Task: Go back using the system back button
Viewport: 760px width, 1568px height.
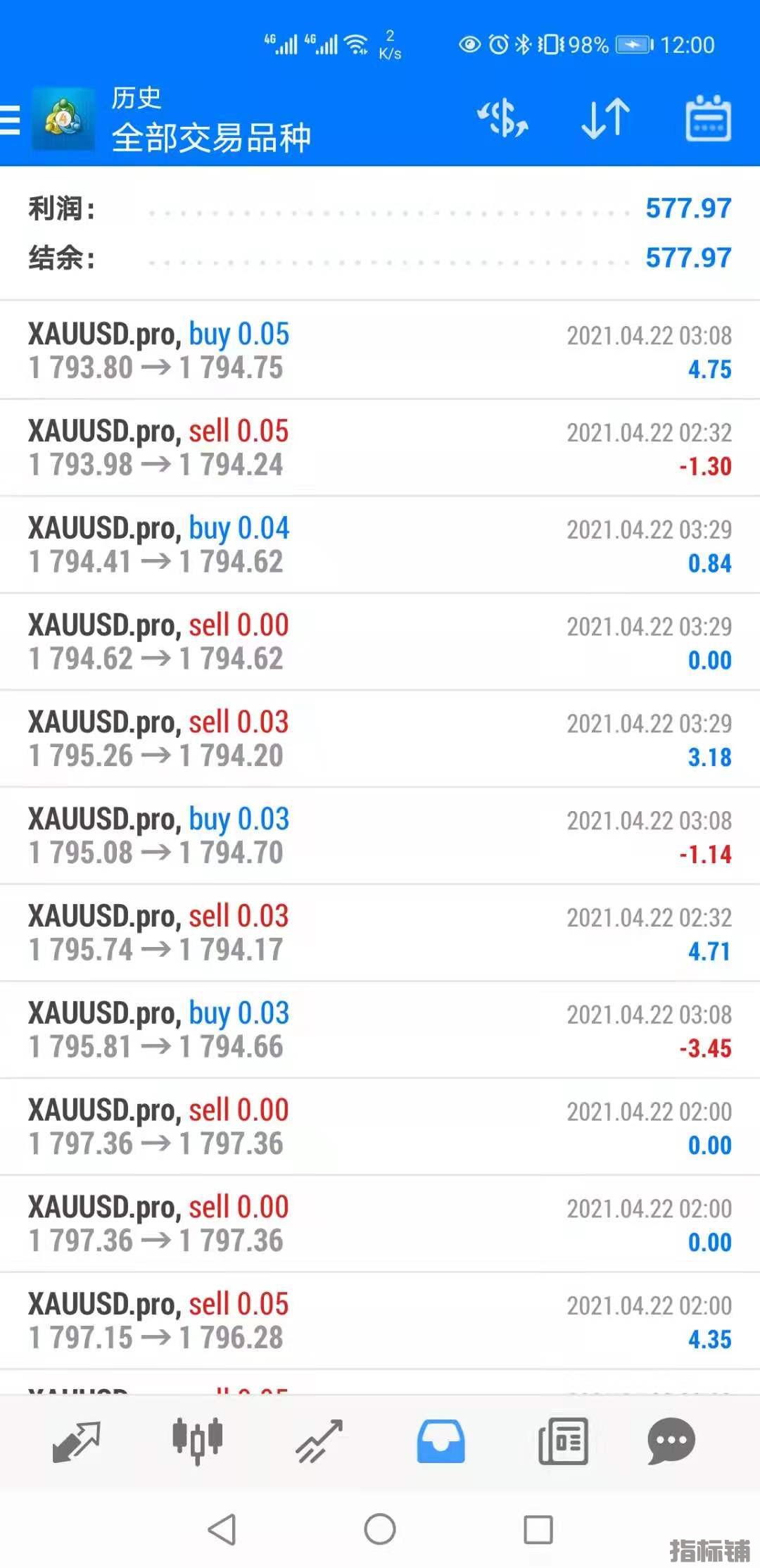Action: point(222,1529)
